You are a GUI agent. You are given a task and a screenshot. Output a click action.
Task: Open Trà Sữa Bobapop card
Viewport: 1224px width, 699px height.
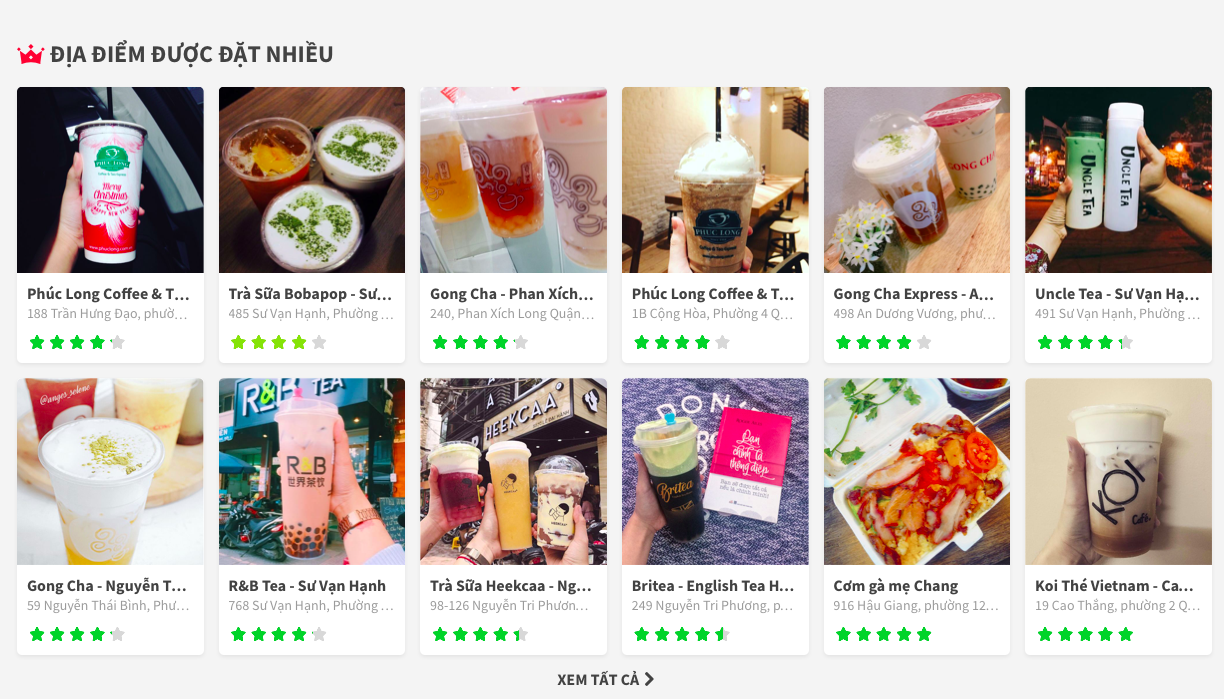click(x=310, y=294)
